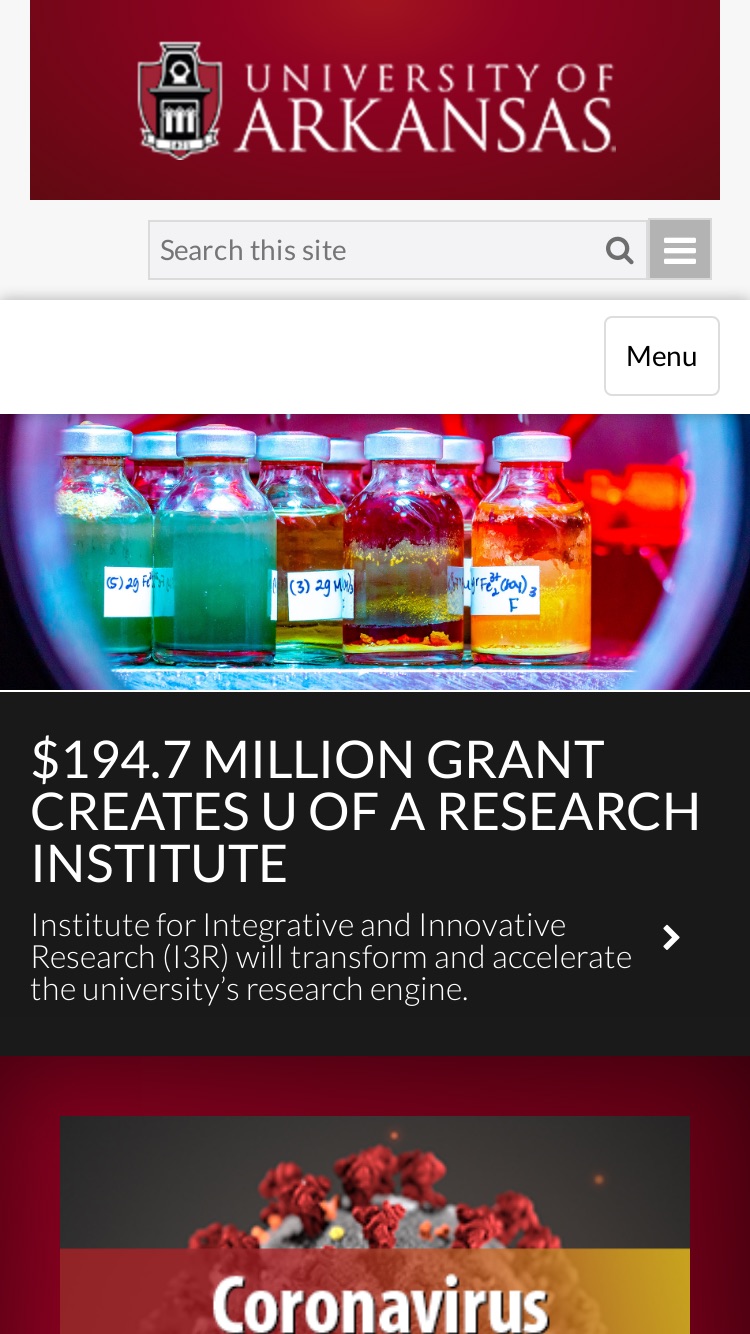Screen dimensions: 750x1334
Task: Open the lab vials photo banner
Action: [x=375, y=552]
